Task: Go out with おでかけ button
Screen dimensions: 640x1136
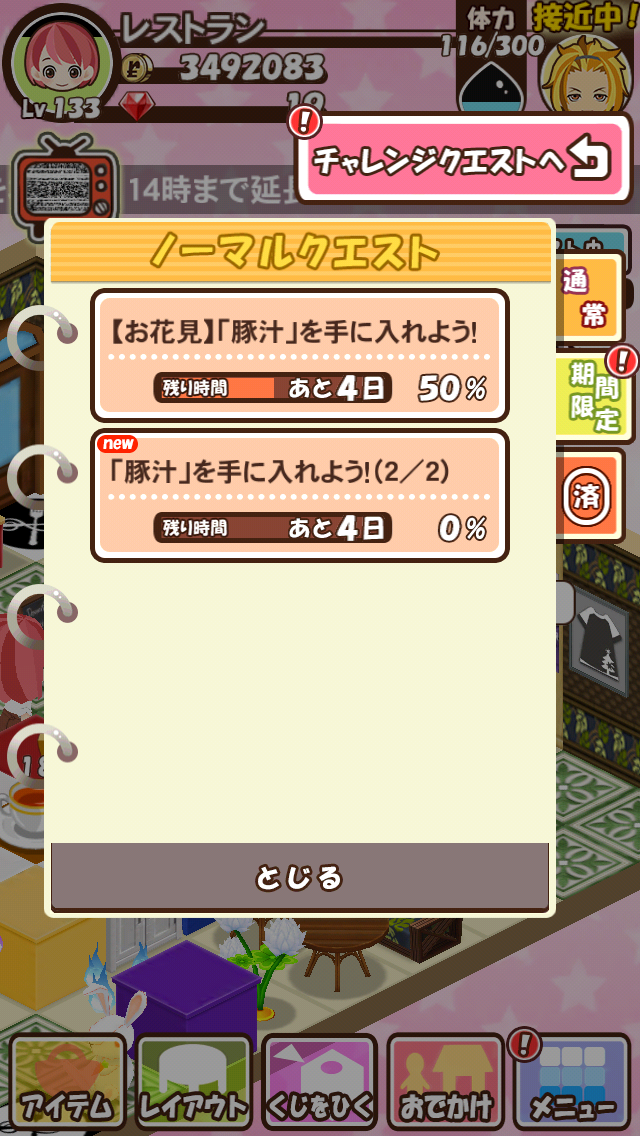Action: [445, 1081]
